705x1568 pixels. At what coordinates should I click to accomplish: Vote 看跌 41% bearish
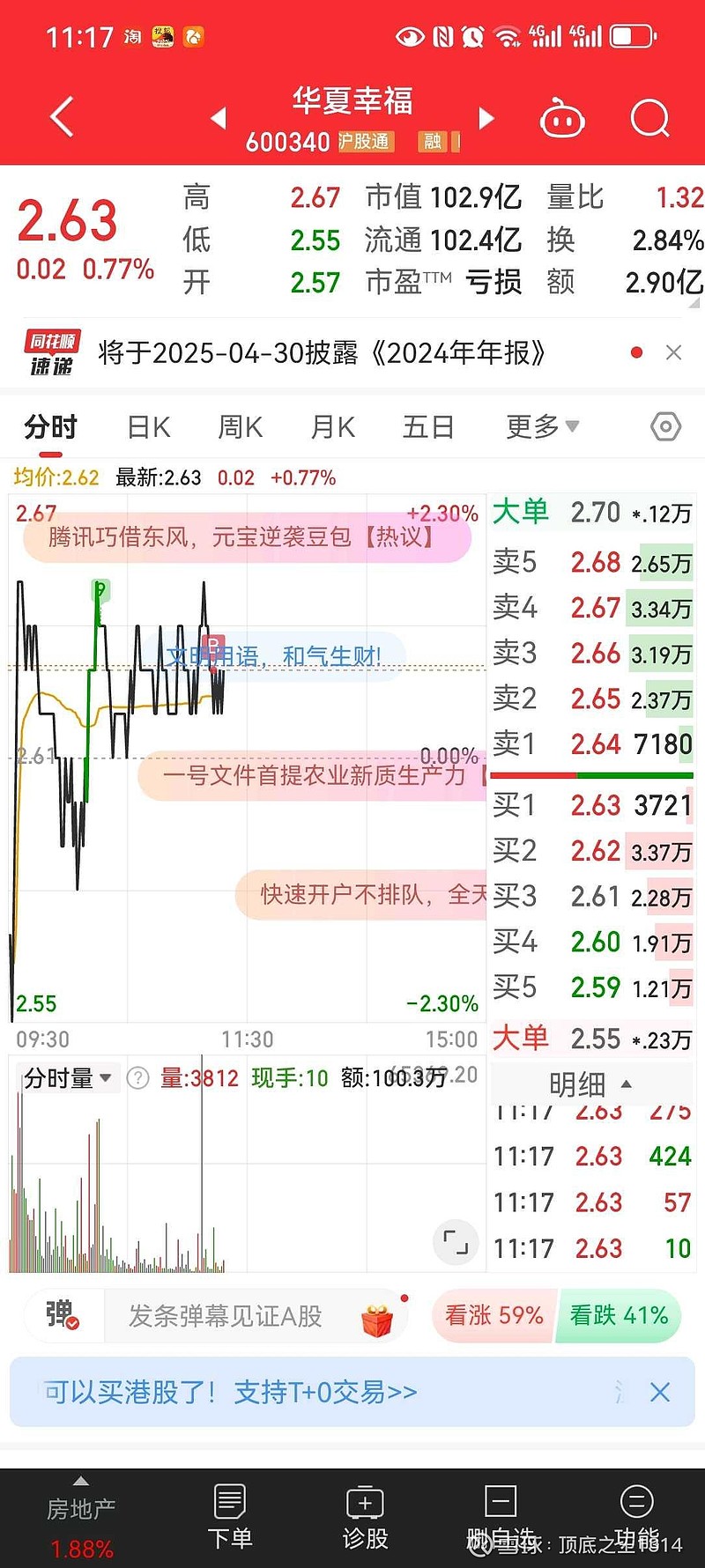click(619, 1316)
